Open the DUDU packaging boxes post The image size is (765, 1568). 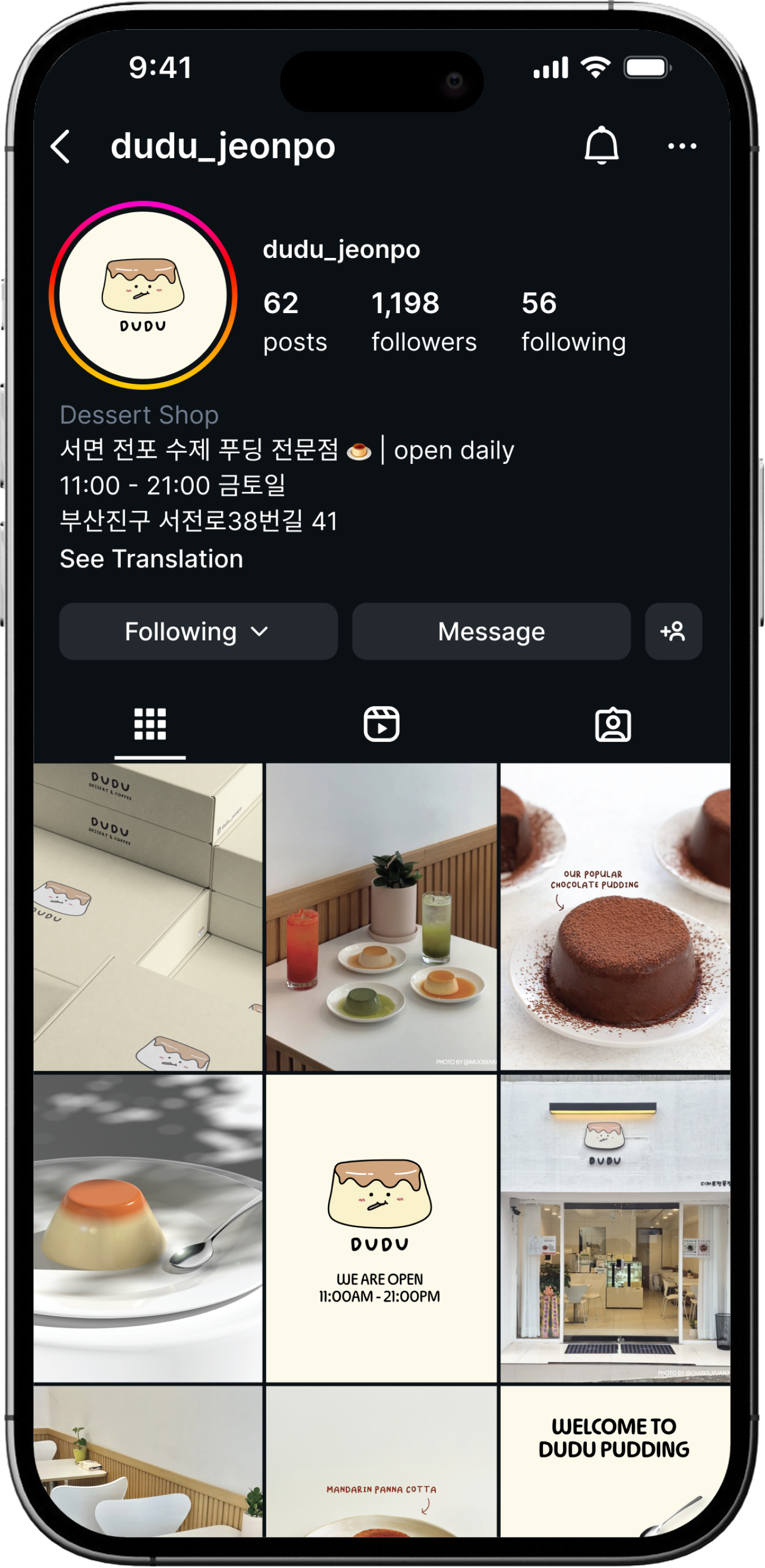click(148, 917)
